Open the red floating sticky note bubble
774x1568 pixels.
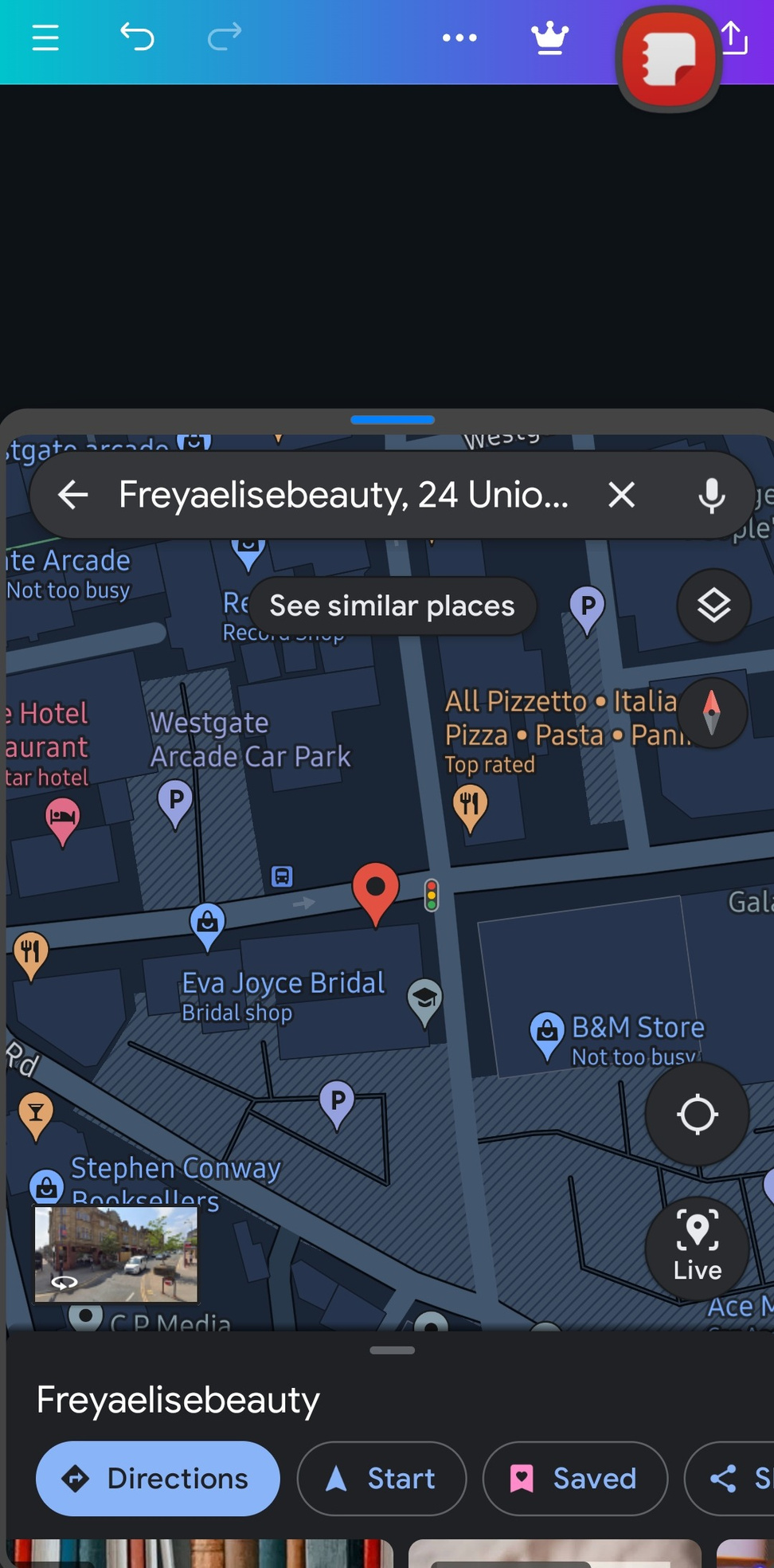(668, 58)
